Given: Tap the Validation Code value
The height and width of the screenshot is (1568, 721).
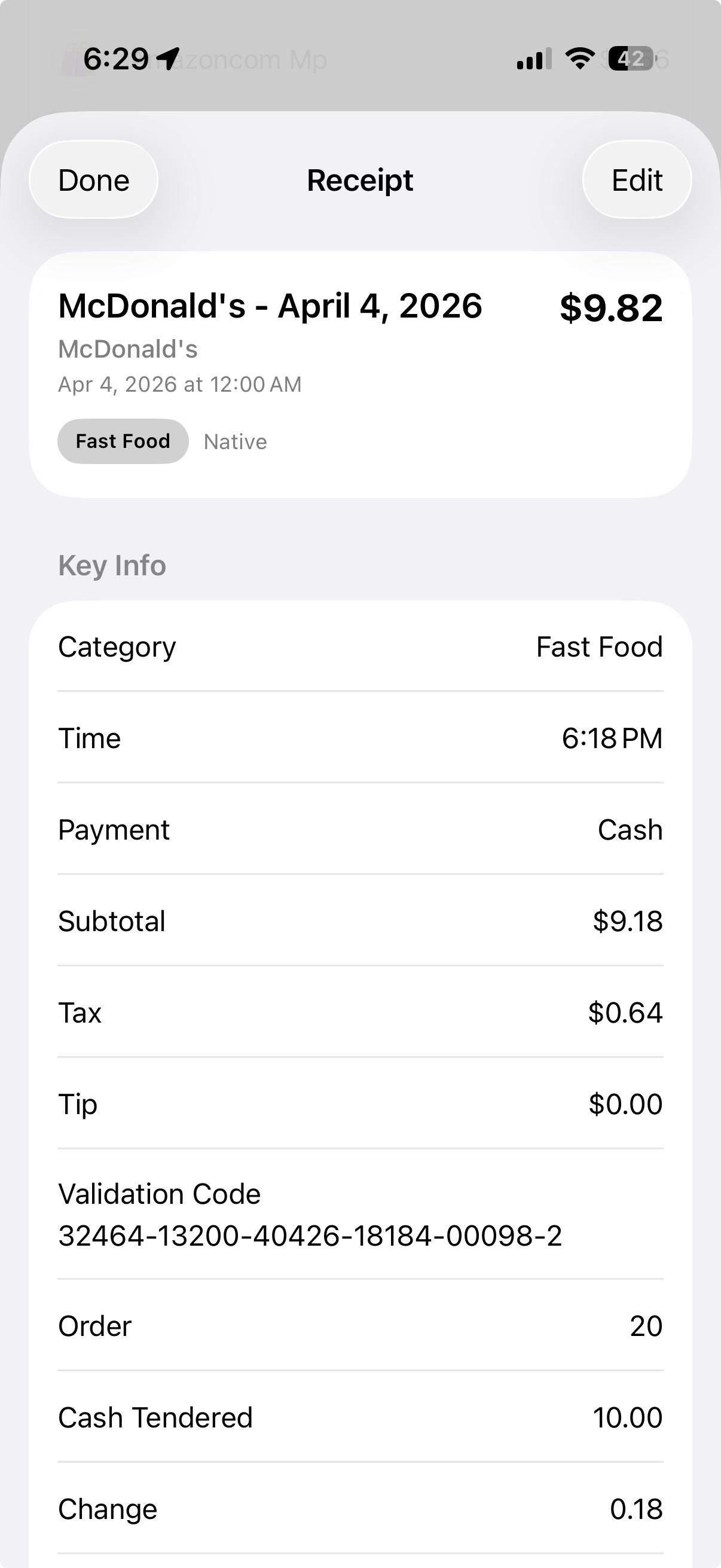Looking at the screenshot, I should 310,1234.
